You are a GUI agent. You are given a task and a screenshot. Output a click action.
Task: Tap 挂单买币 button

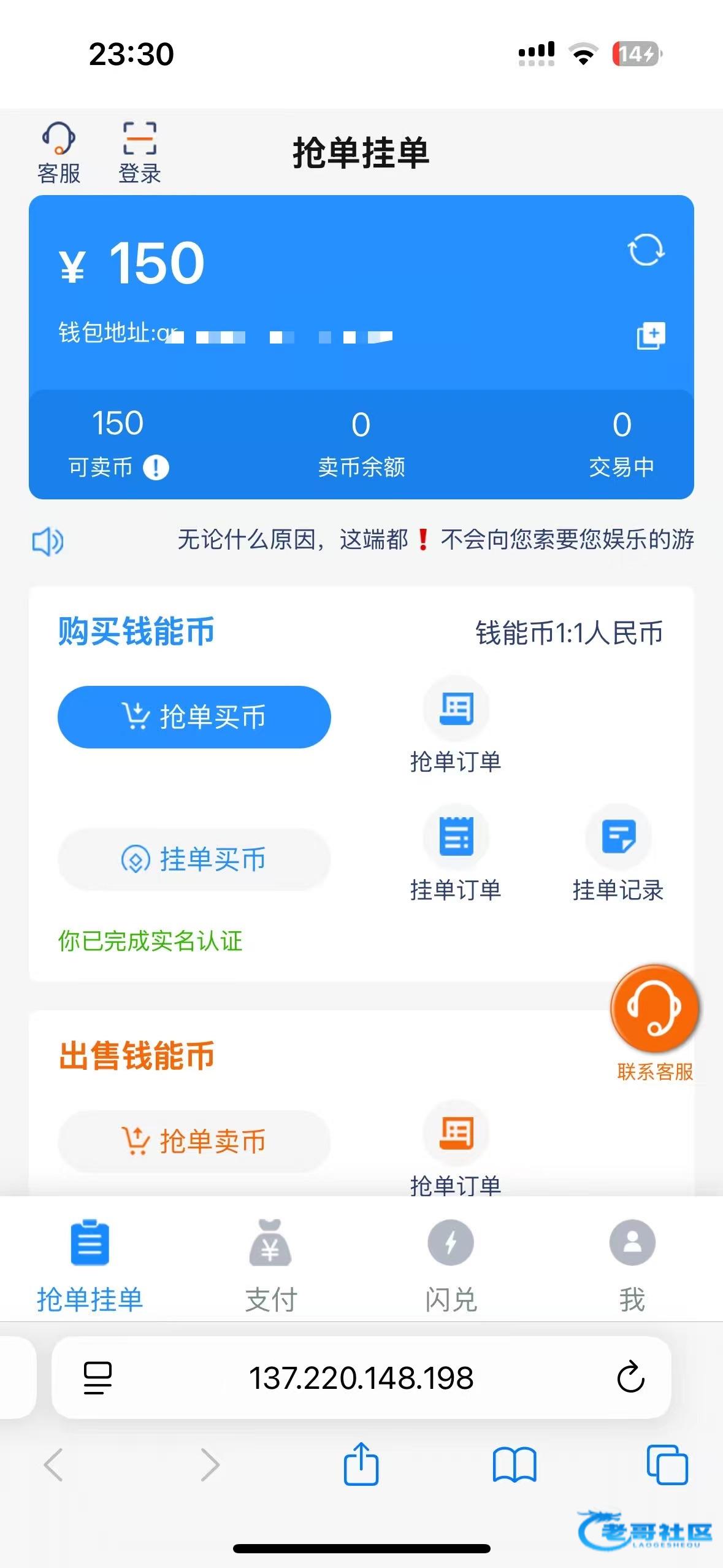point(194,859)
